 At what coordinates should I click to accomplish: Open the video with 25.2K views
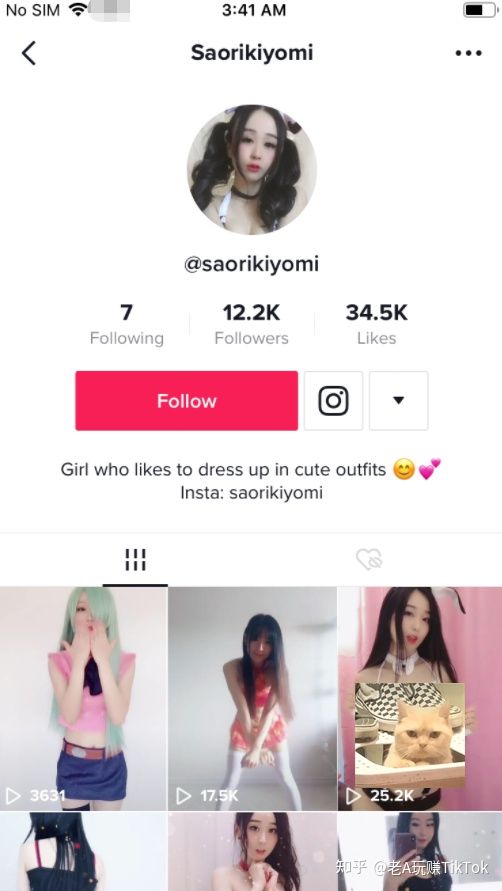tap(420, 698)
